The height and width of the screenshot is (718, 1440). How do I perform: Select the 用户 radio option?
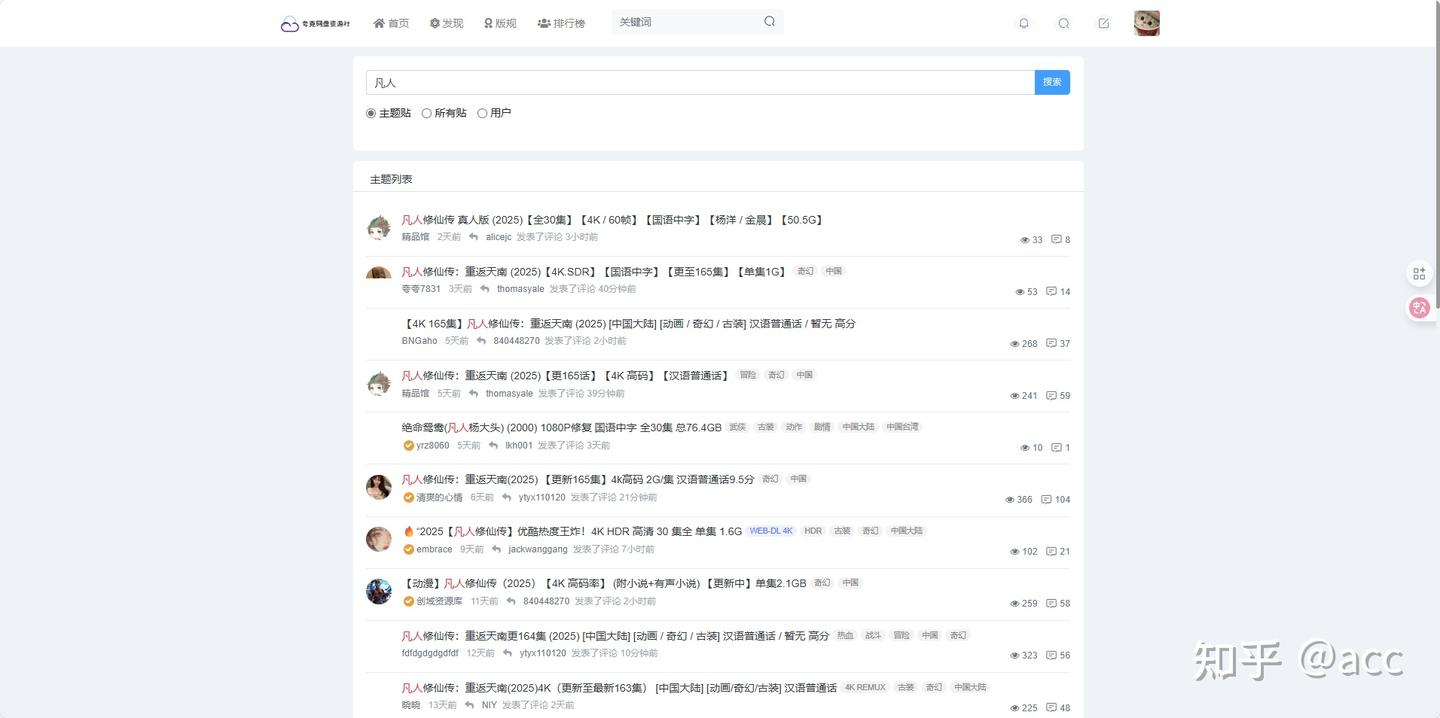click(x=494, y=114)
